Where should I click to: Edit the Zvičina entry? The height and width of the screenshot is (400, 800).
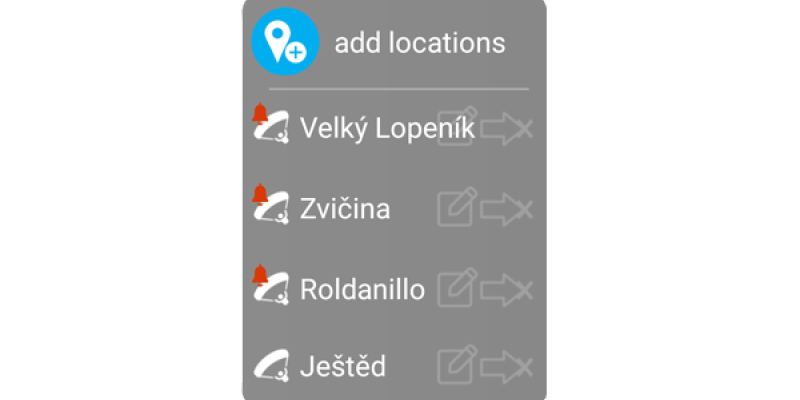[458, 208]
